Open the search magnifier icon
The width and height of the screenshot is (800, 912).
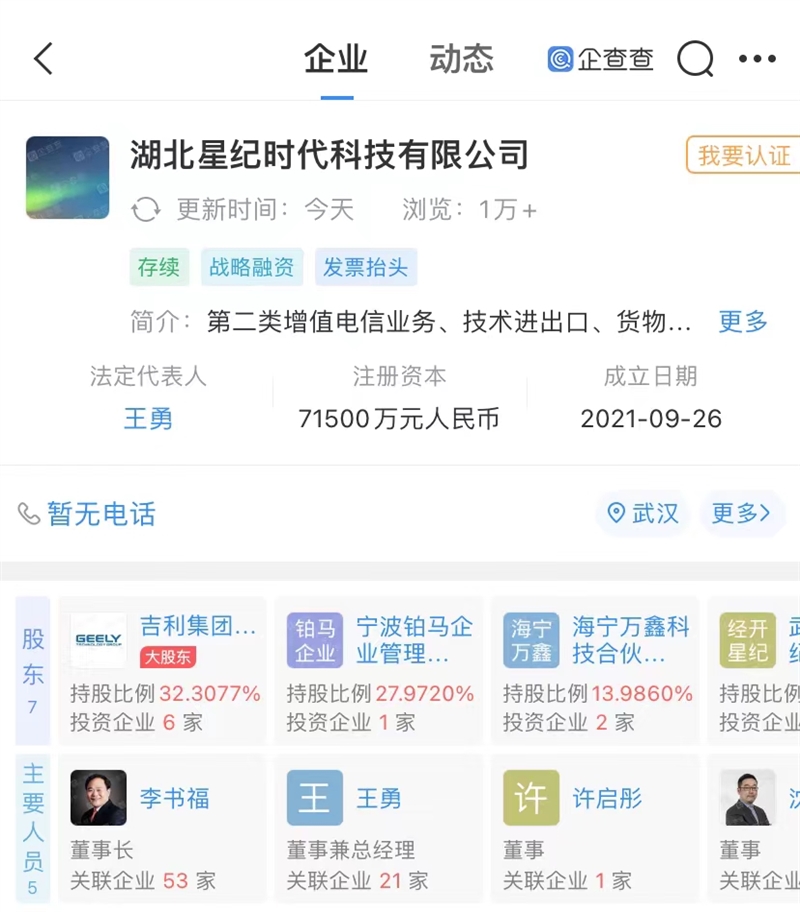coord(695,59)
